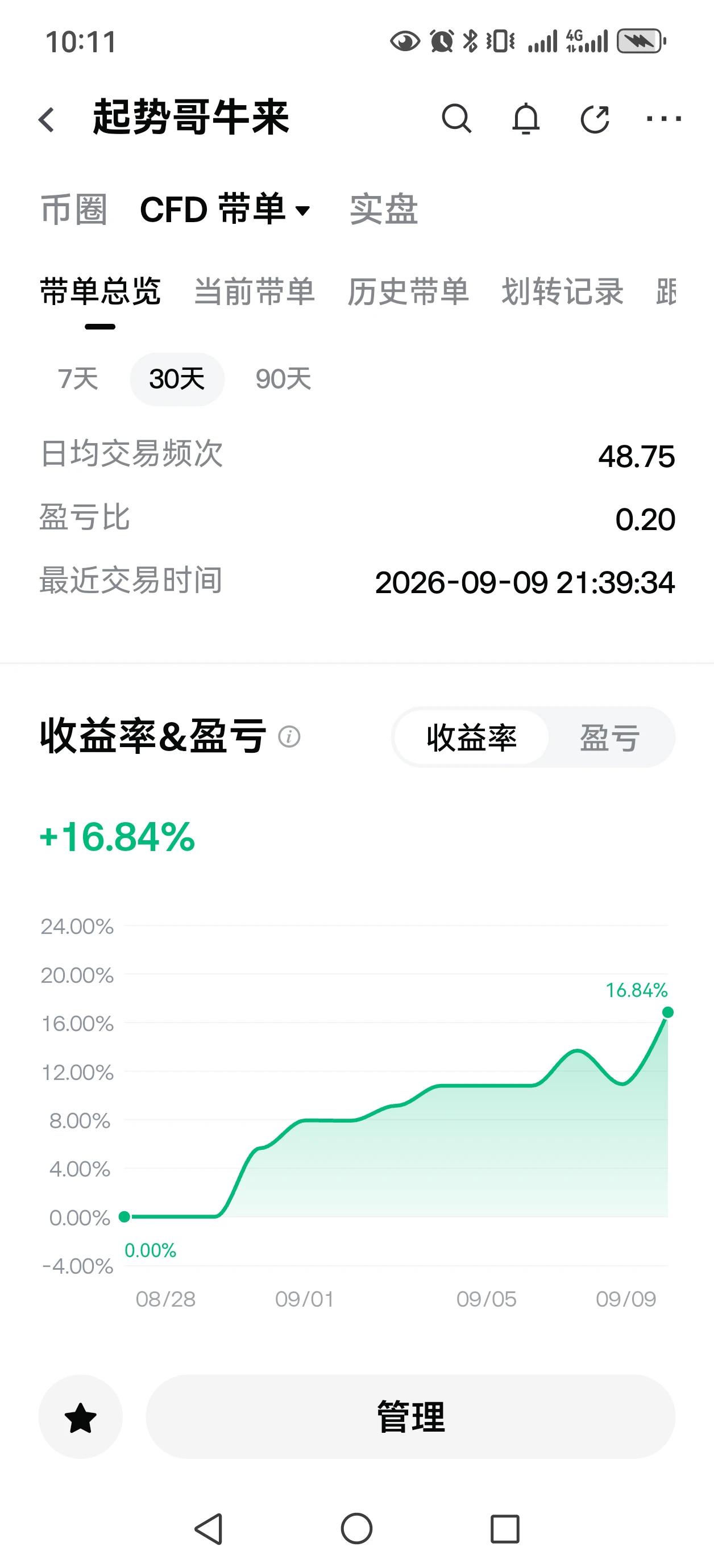Open the three-dot overflow menu

[x=664, y=119]
